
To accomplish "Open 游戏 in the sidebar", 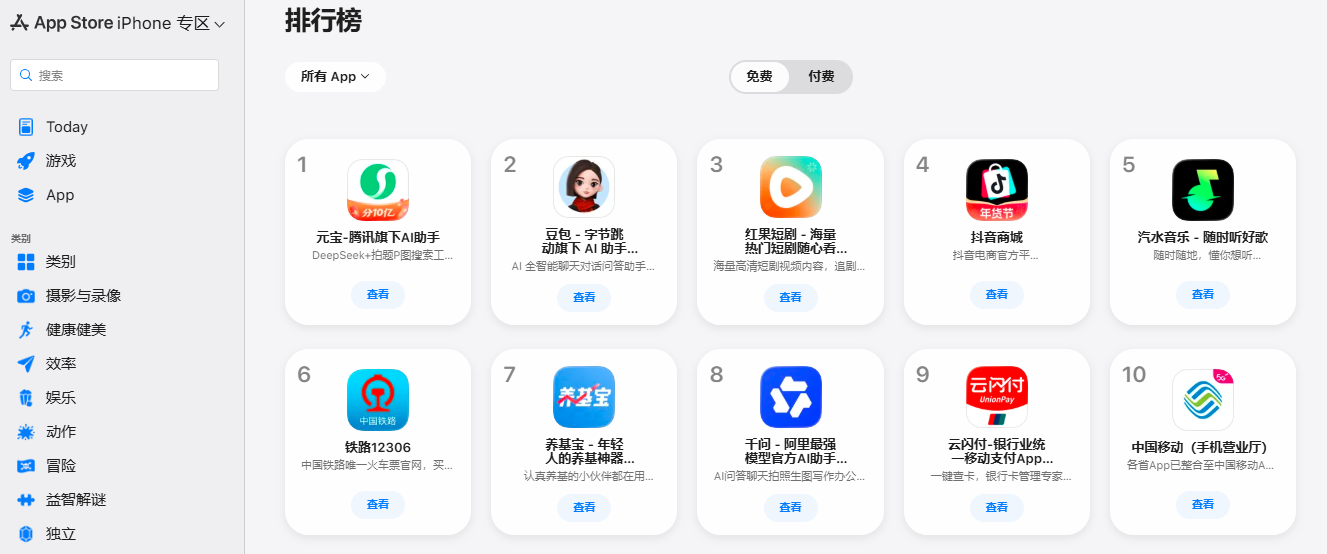I will click(x=61, y=161).
